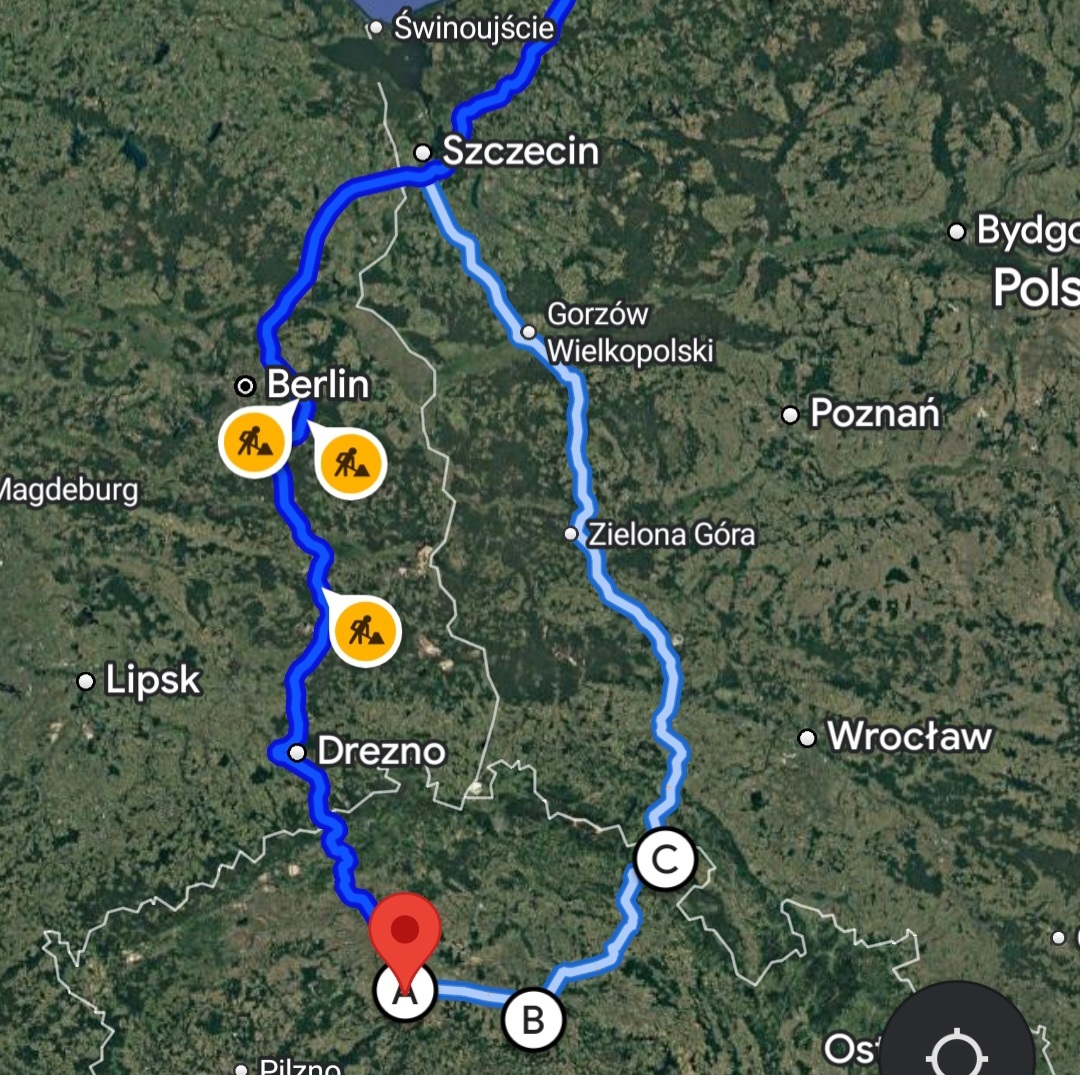
Task: Tap waypoint marker B on the route
Action: 533,1020
